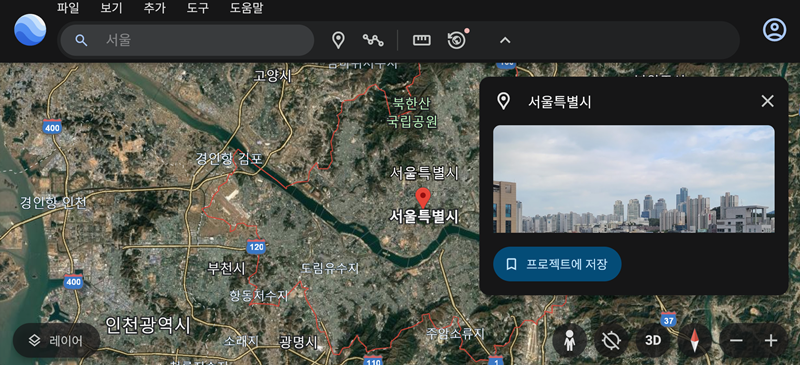The height and width of the screenshot is (365, 800).
Task: Open the 파일 menu
Action: pyautogui.click(x=68, y=8)
